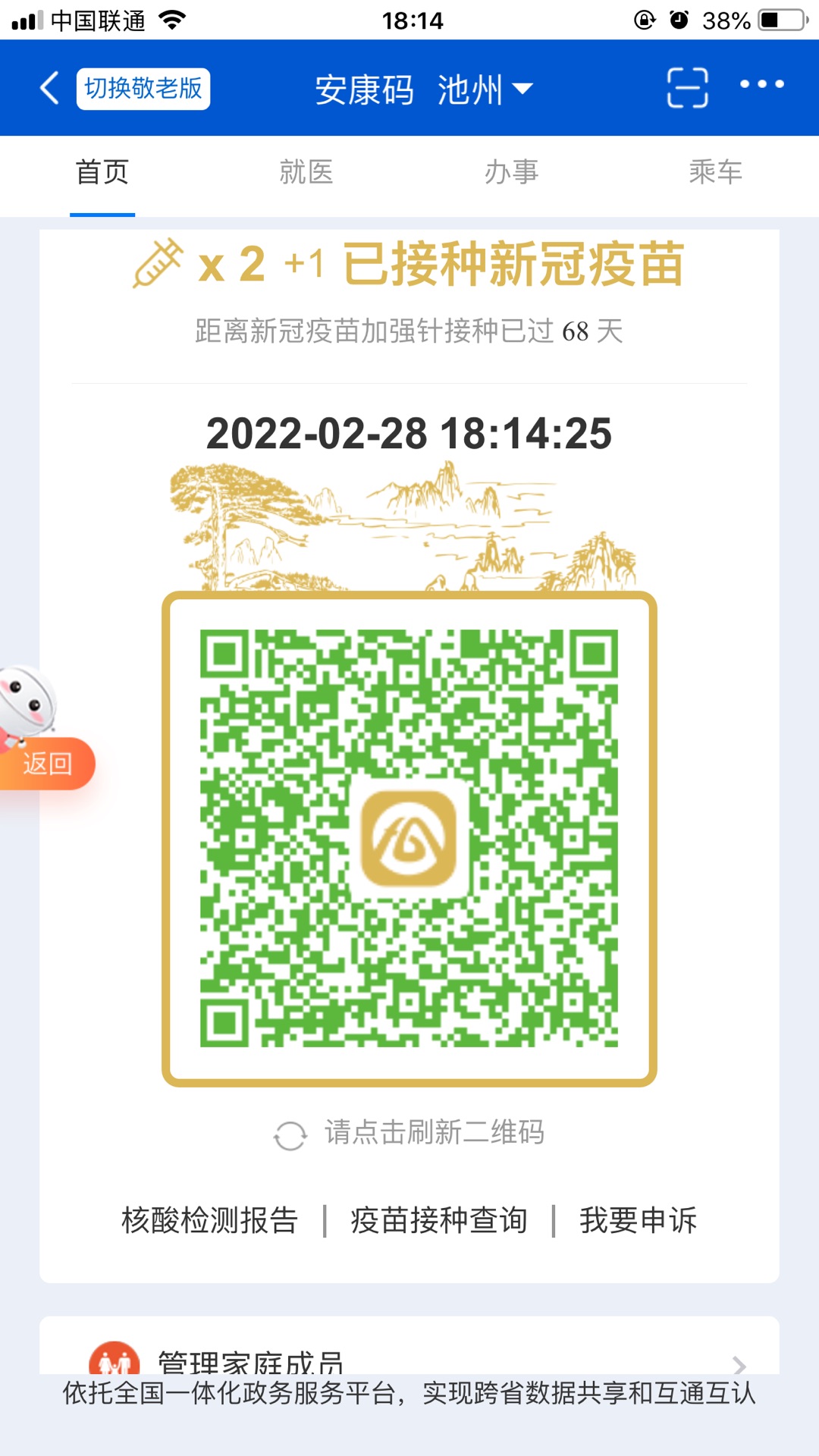Image resolution: width=819 pixels, height=1456 pixels.
Task: Switch to the 首页 tab
Action: click(102, 172)
